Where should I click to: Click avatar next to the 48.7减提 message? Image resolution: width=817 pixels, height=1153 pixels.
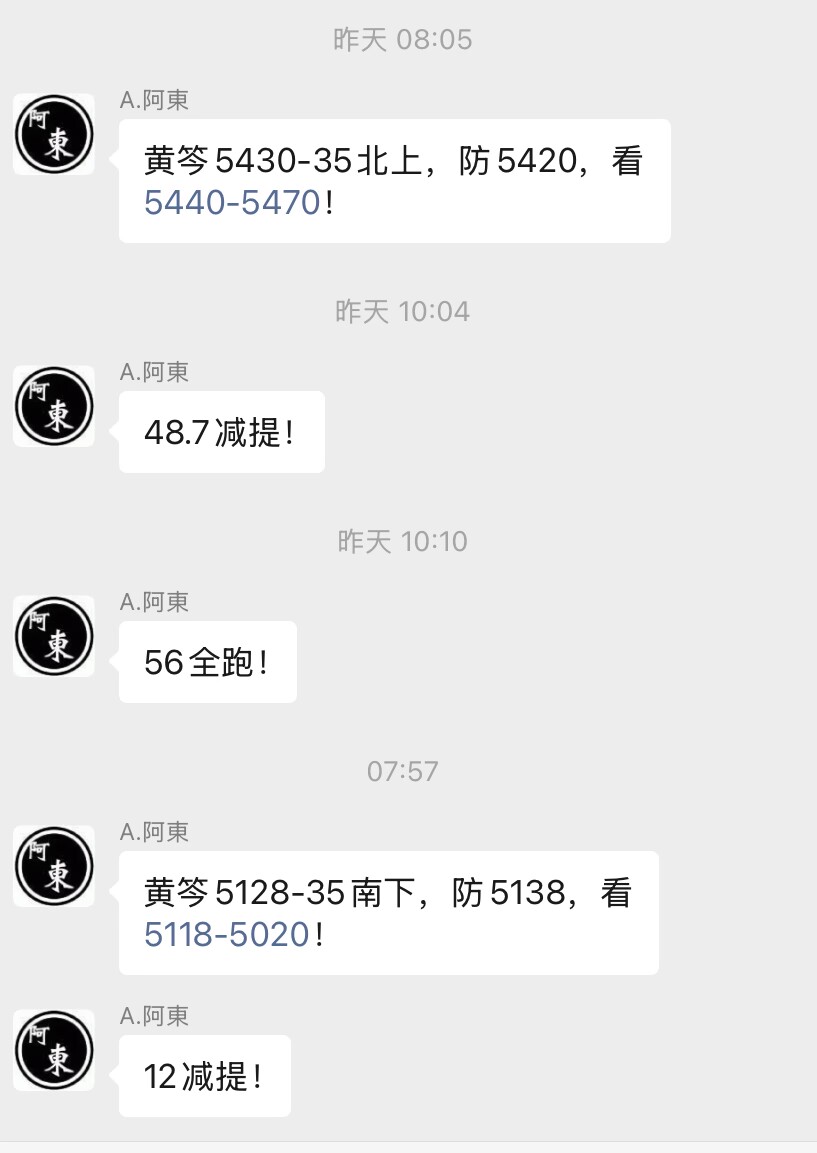(x=53, y=406)
